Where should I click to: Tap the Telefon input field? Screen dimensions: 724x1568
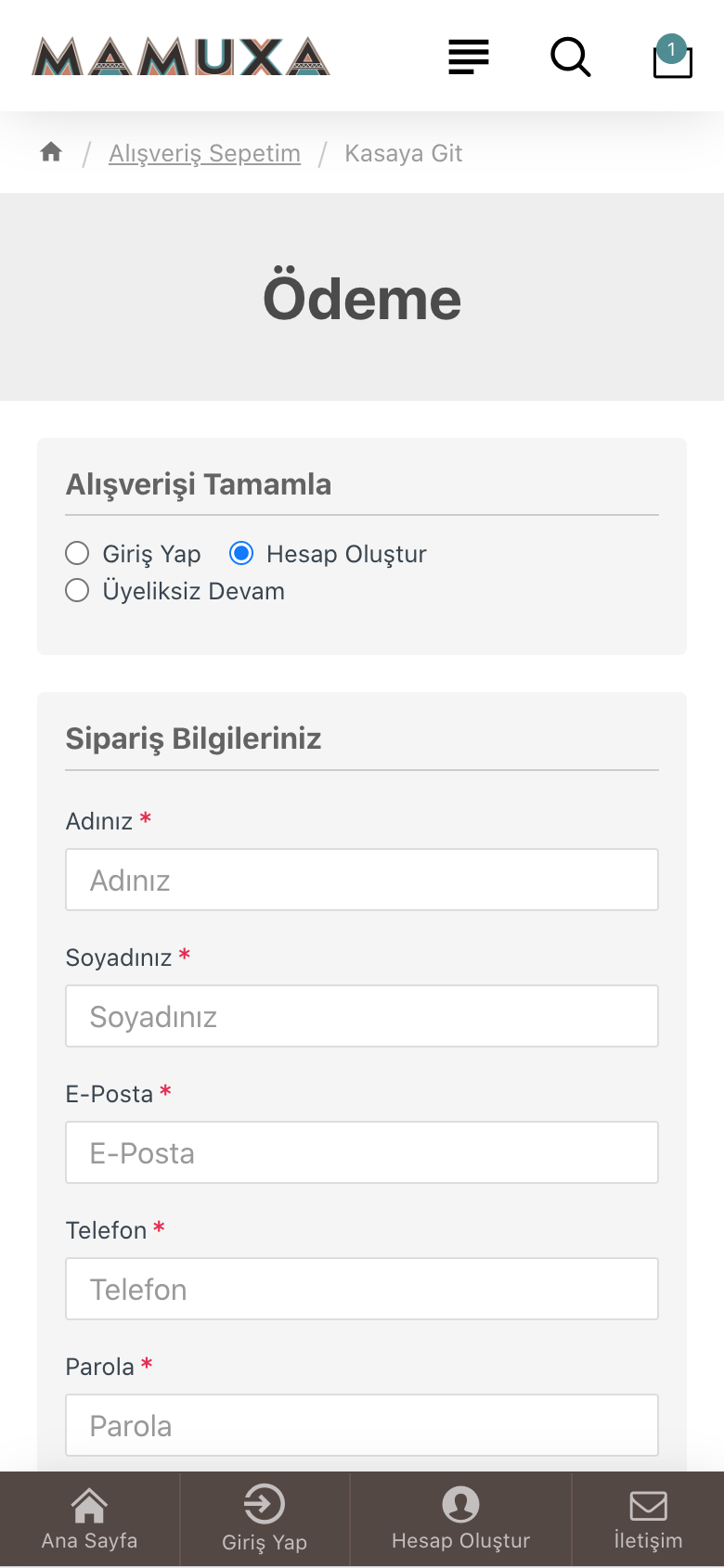362,1289
